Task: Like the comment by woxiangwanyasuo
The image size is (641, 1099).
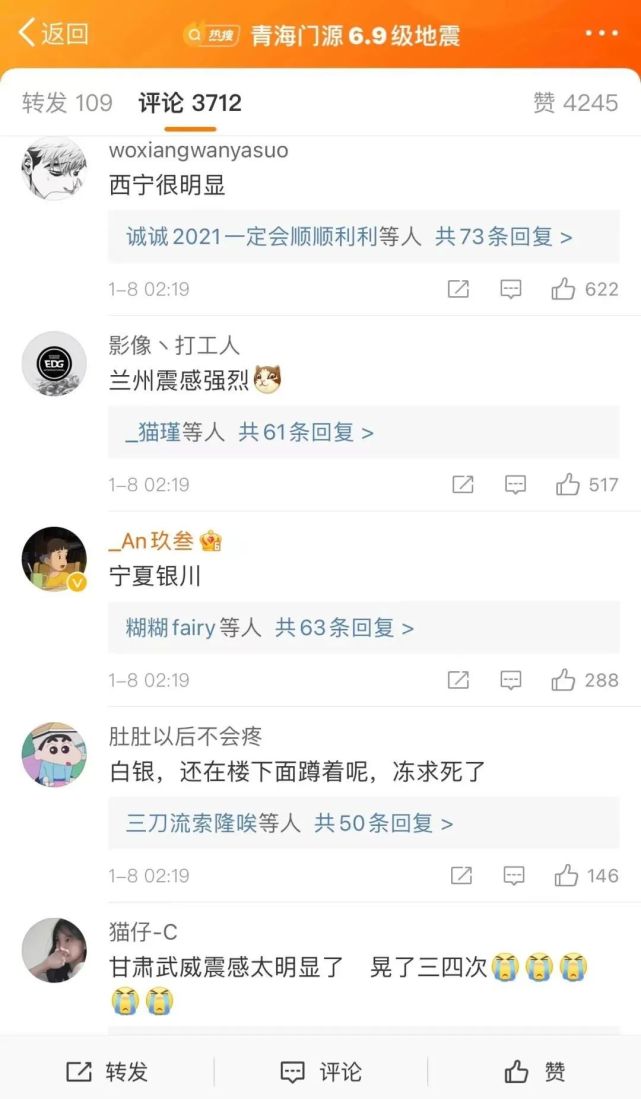Action: 585,289
